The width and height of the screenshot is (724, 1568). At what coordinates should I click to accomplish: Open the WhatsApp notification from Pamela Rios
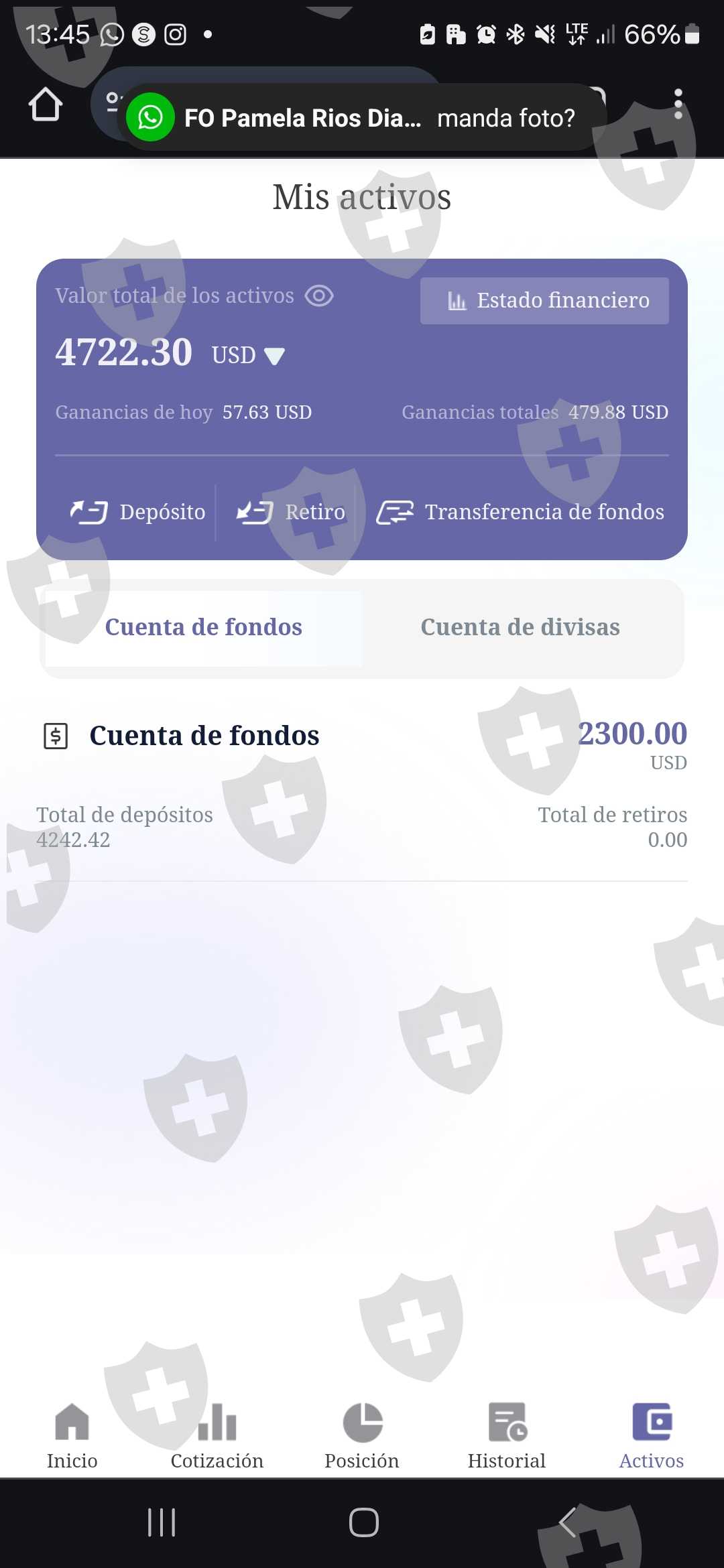pyautogui.click(x=362, y=118)
